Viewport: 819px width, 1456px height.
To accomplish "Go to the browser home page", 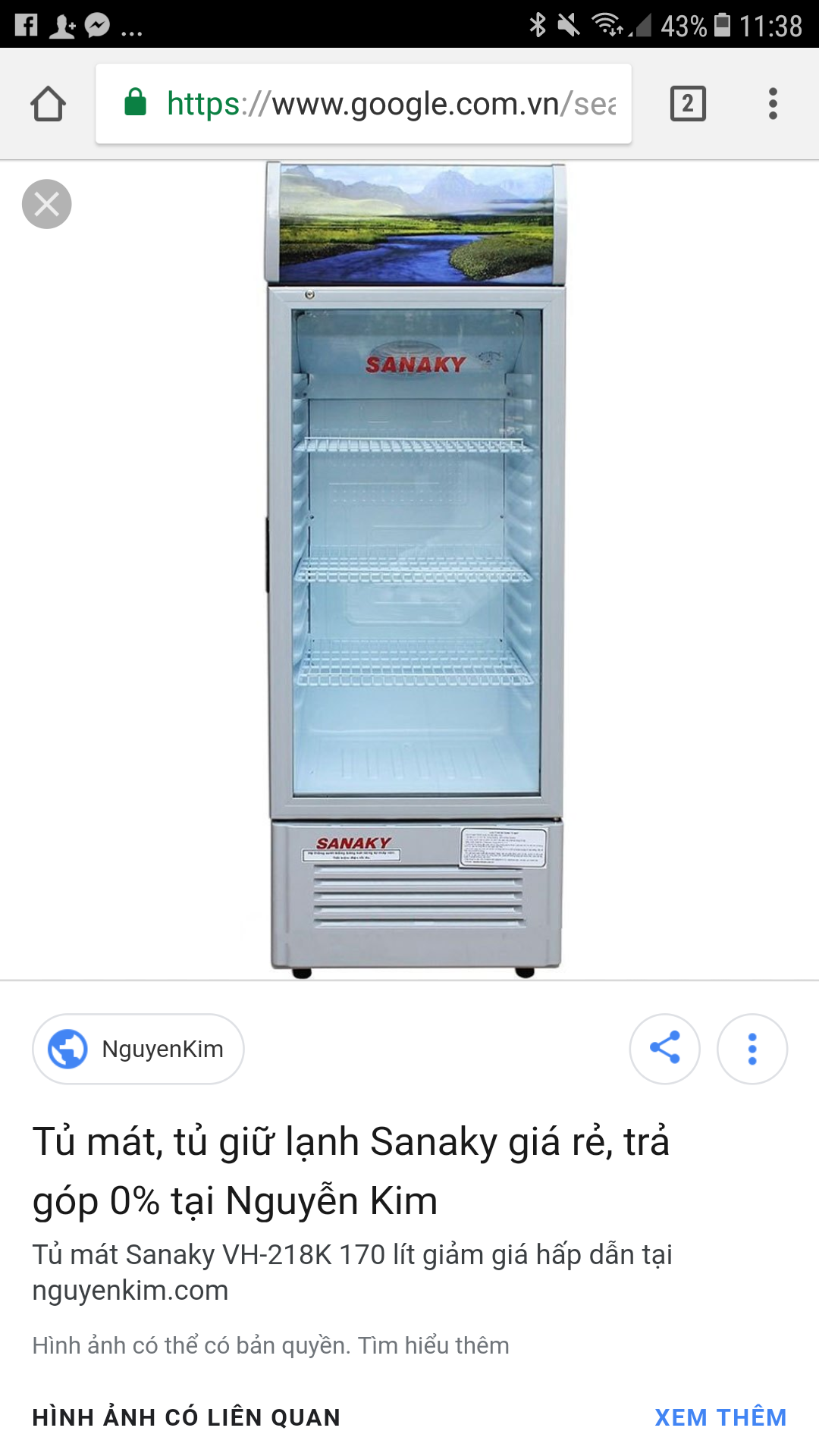I will click(48, 104).
